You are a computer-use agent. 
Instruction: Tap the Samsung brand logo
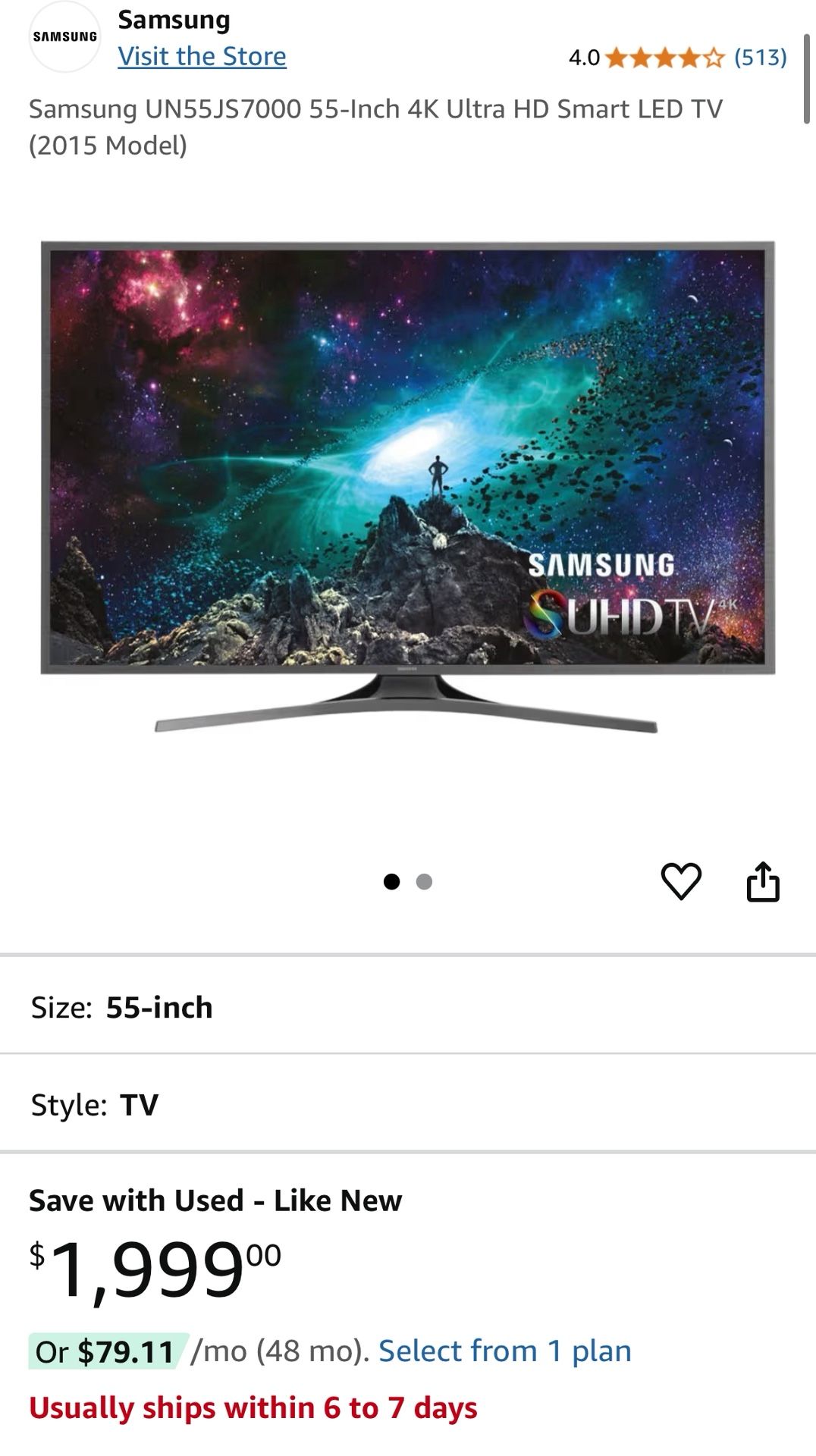[65, 36]
